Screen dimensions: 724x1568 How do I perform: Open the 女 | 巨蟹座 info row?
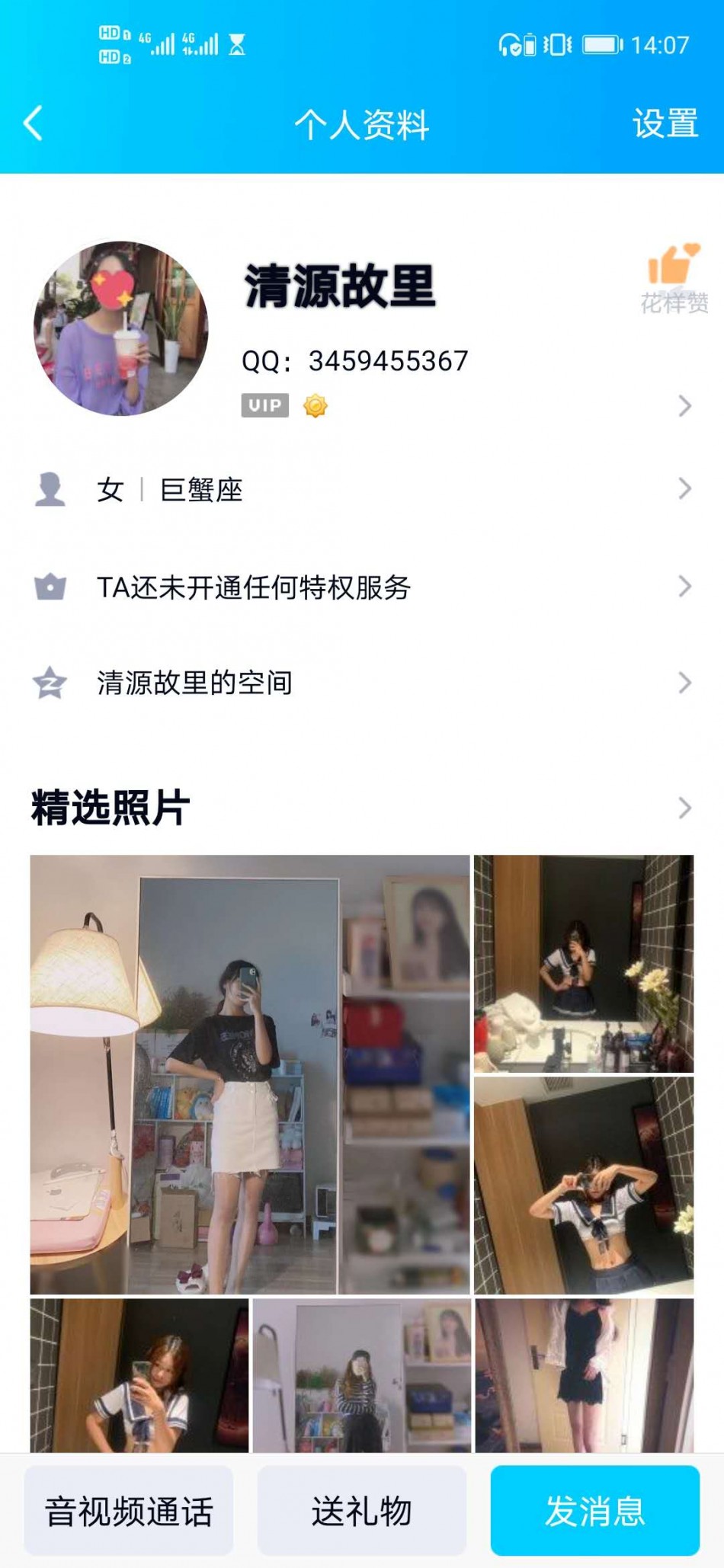(x=362, y=489)
